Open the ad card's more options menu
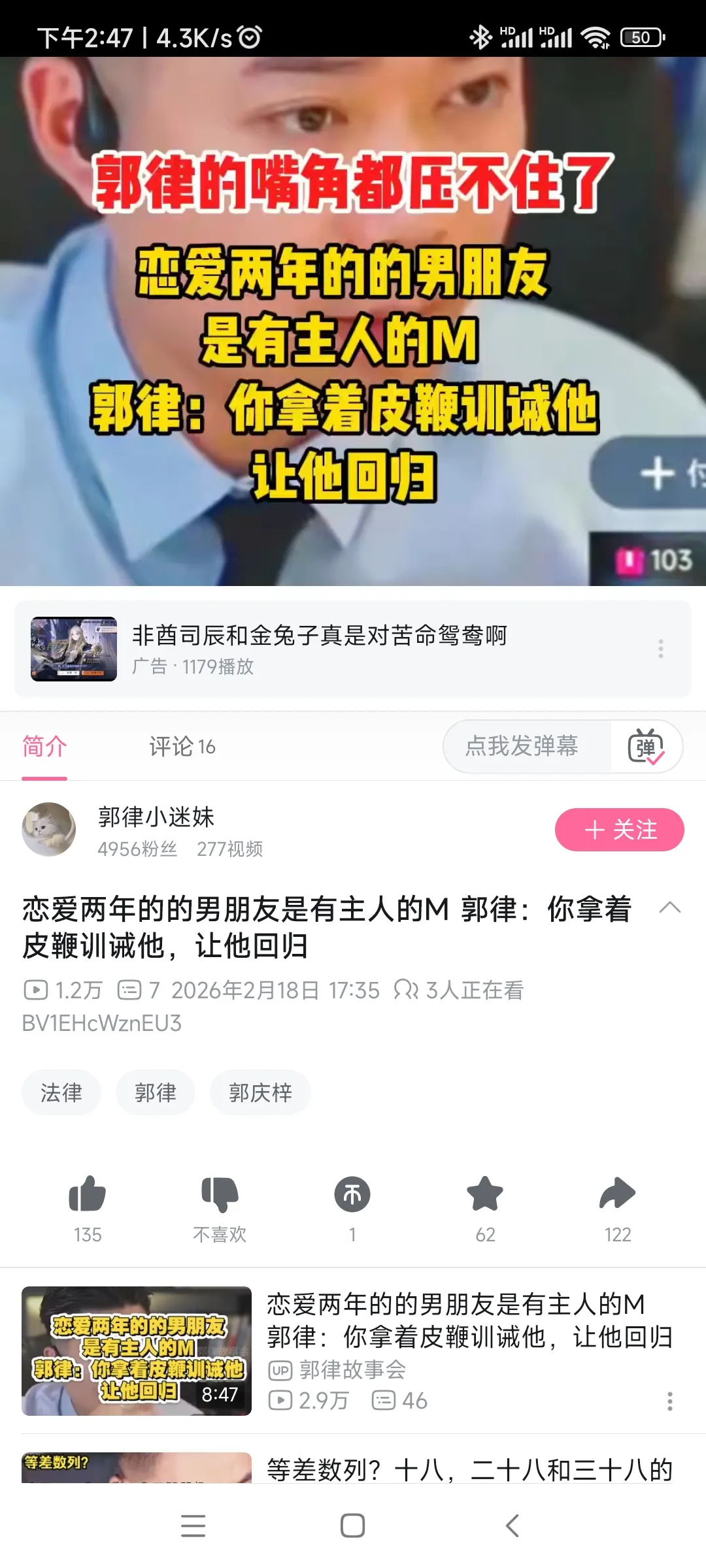The height and width of the screenshot is (1568, 706). click(x=661, y=649)
